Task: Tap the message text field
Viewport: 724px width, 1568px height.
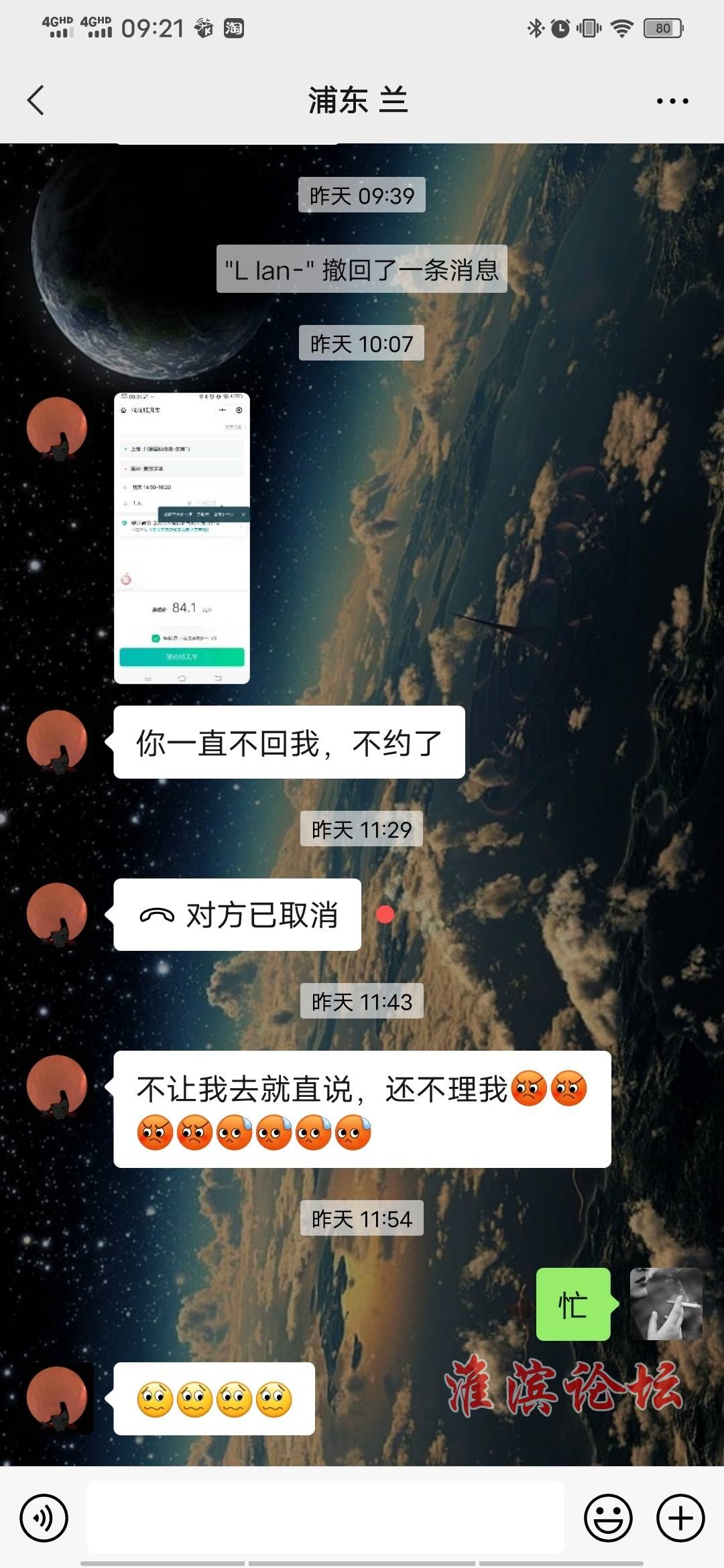Action: [325, 1518]
